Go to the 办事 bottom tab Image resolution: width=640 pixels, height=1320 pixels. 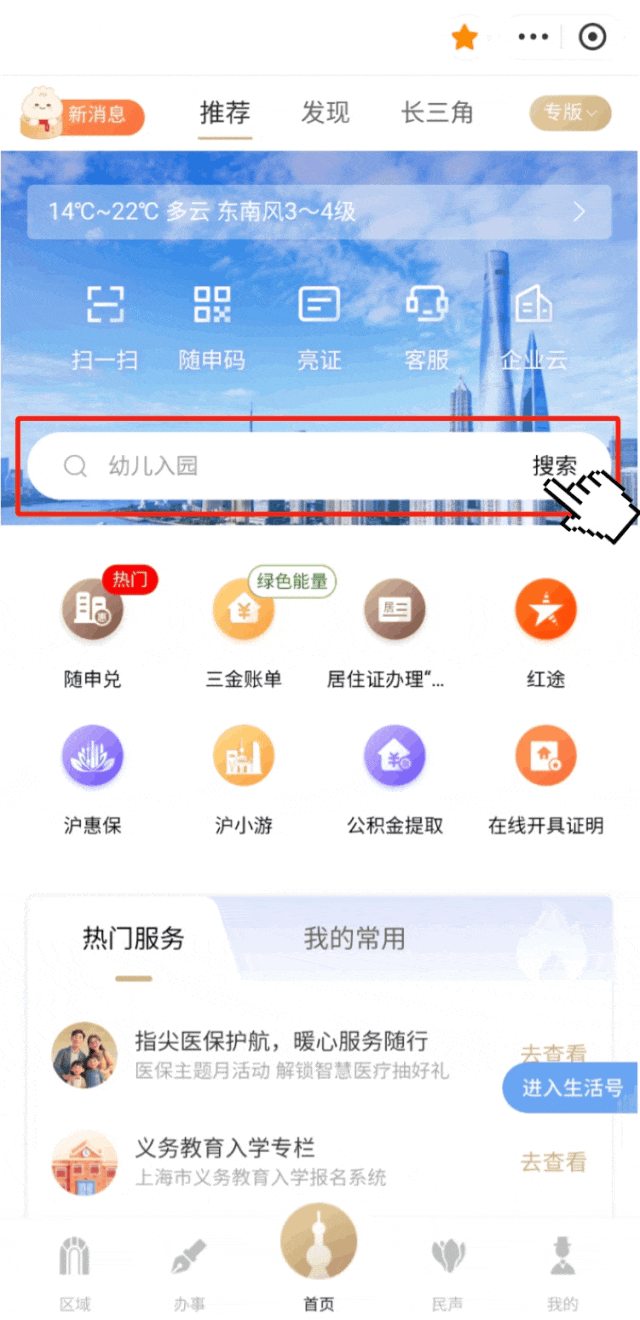(188, 1272)
